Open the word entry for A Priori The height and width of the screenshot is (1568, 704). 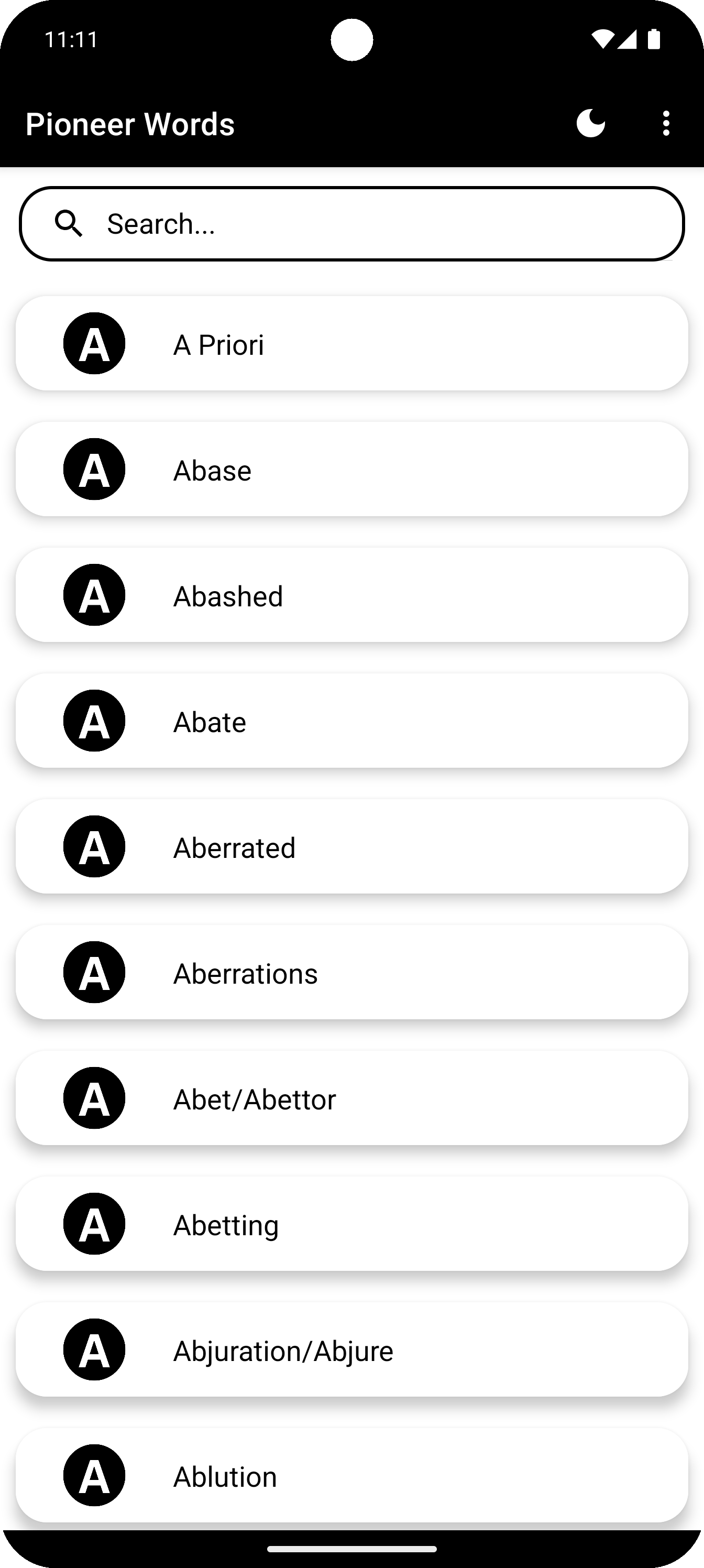pos(351,344)
